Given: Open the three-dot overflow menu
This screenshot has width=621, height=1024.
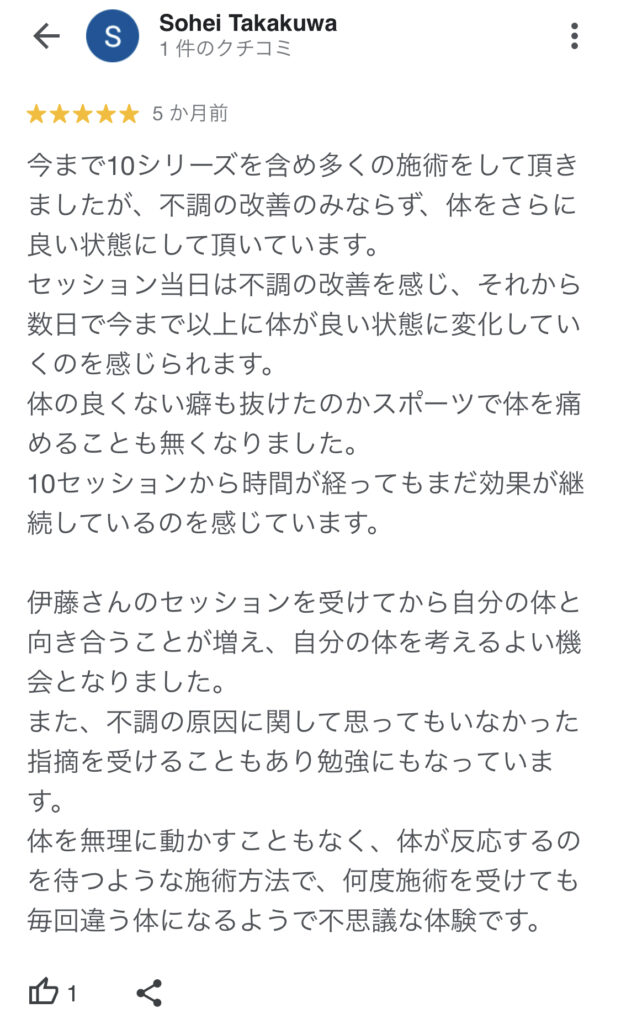Looking at the screenshot, I should coord(574,36).
